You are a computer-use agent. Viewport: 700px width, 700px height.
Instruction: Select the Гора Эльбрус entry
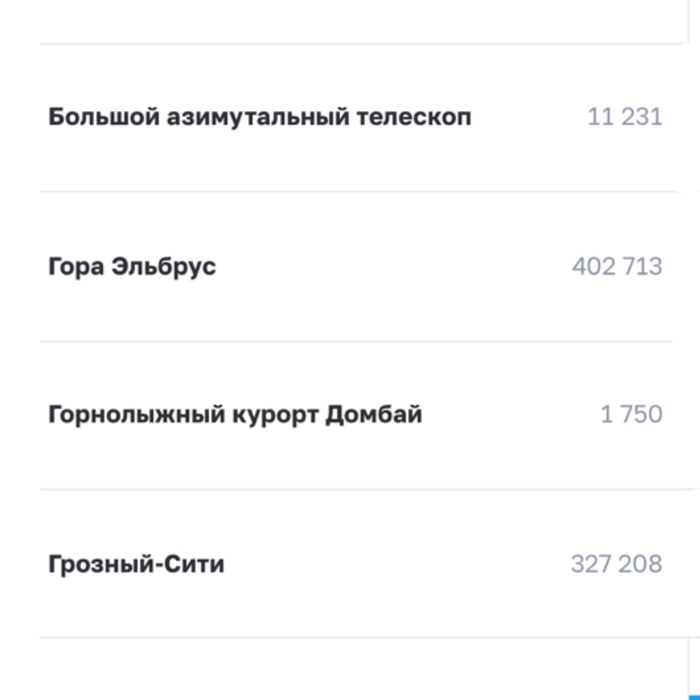[x=132, y=267]
